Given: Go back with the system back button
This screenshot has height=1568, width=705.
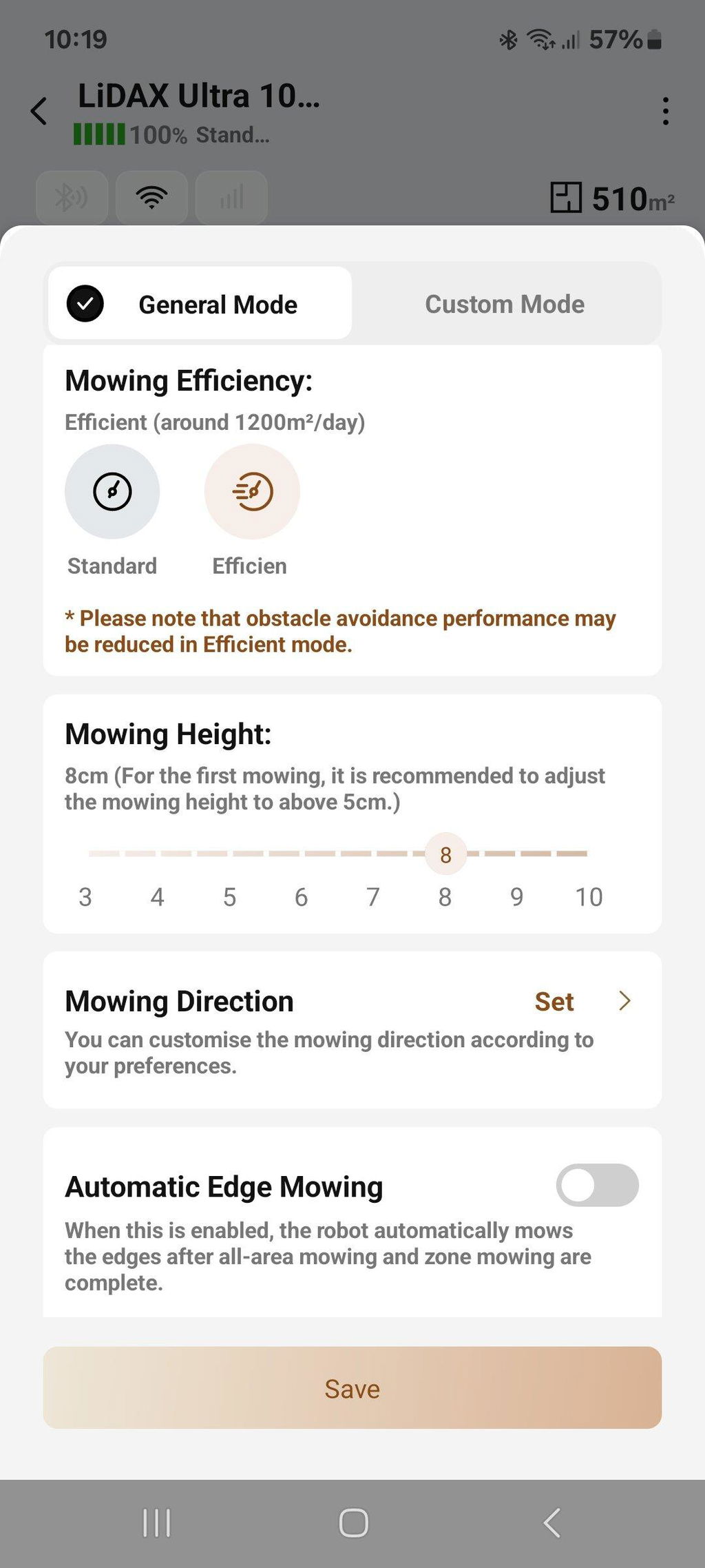Looking at the screenshot, I should click(x=551, y=1523).
